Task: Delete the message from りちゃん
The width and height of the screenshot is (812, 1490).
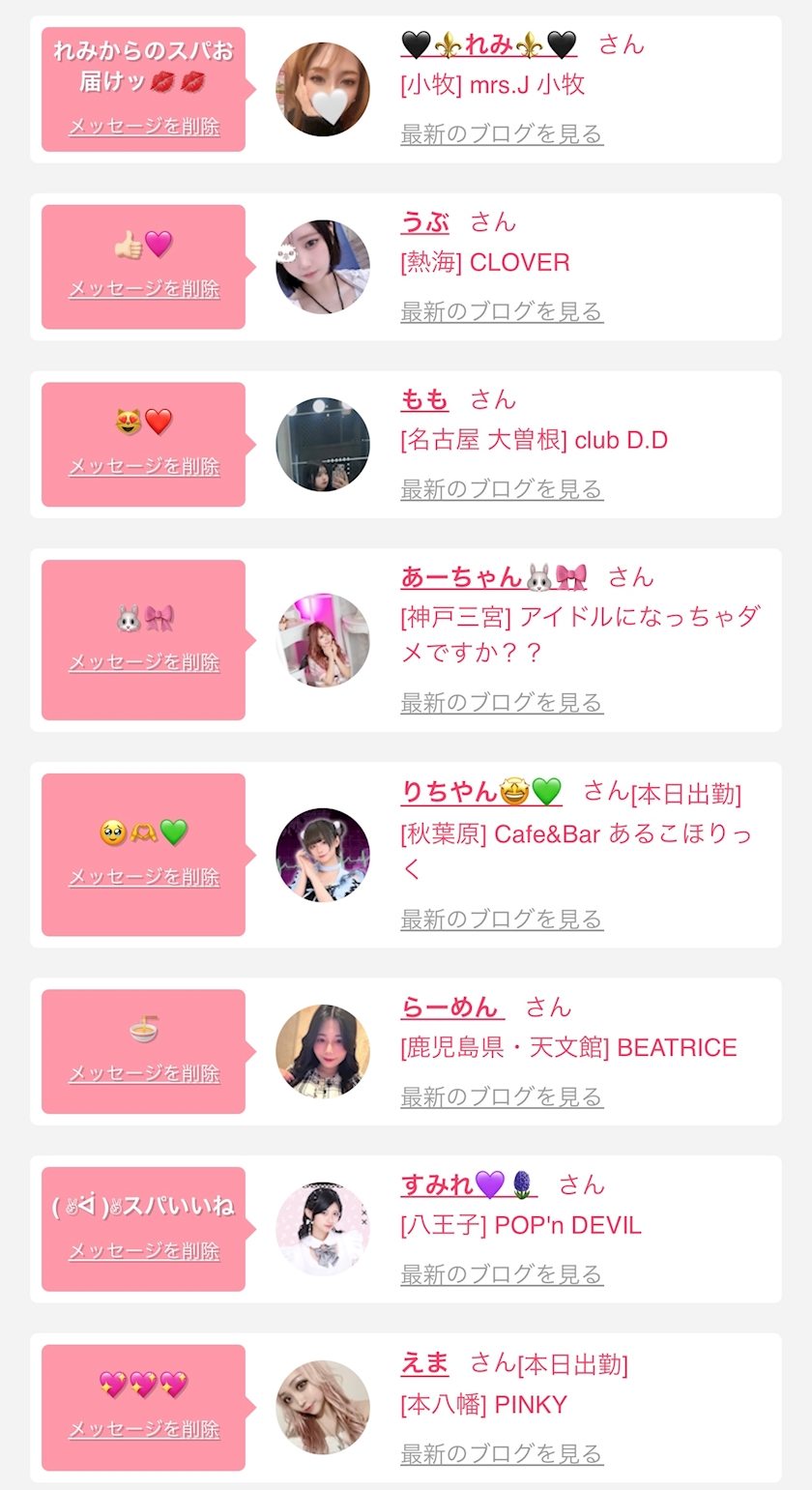Action: pos(144,877)
